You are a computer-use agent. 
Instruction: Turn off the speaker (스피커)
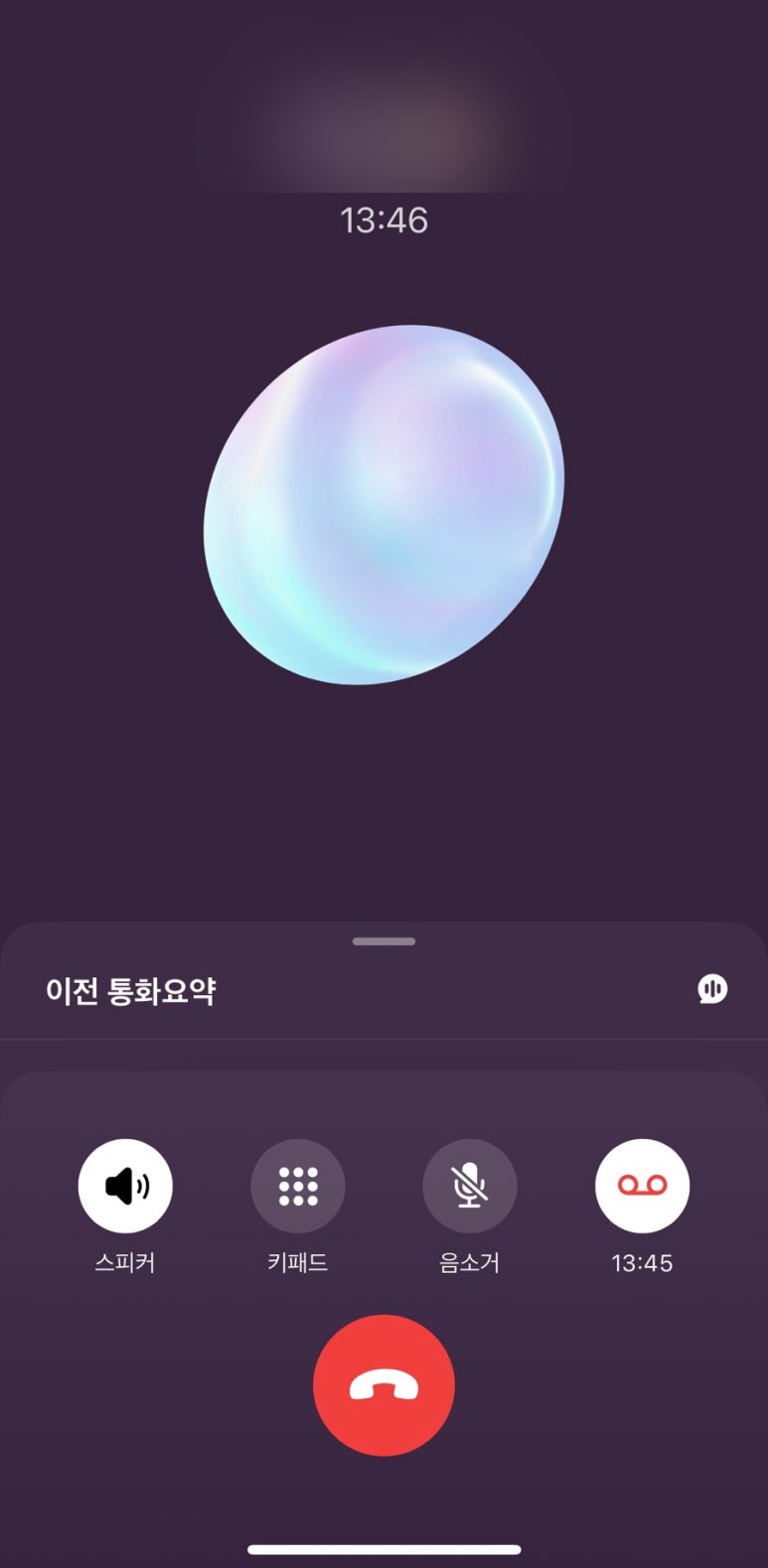(125, 1186)
